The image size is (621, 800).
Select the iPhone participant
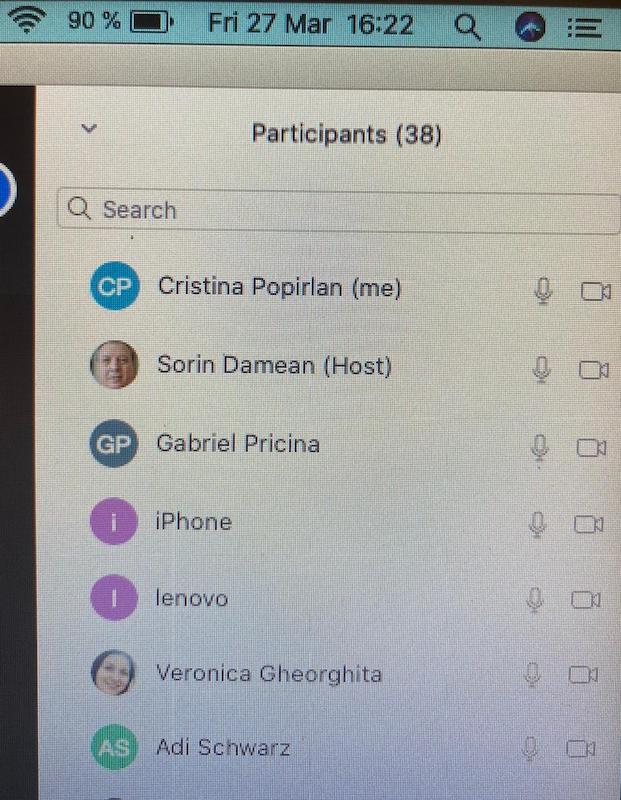[x=193, y=522]
